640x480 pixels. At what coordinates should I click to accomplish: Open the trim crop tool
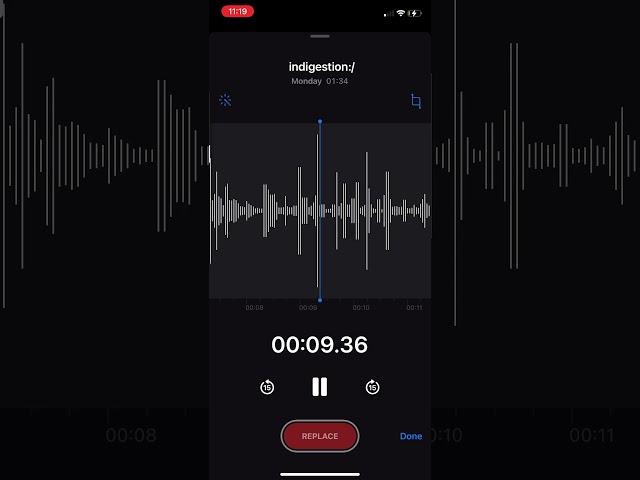(x=416, y=101)
